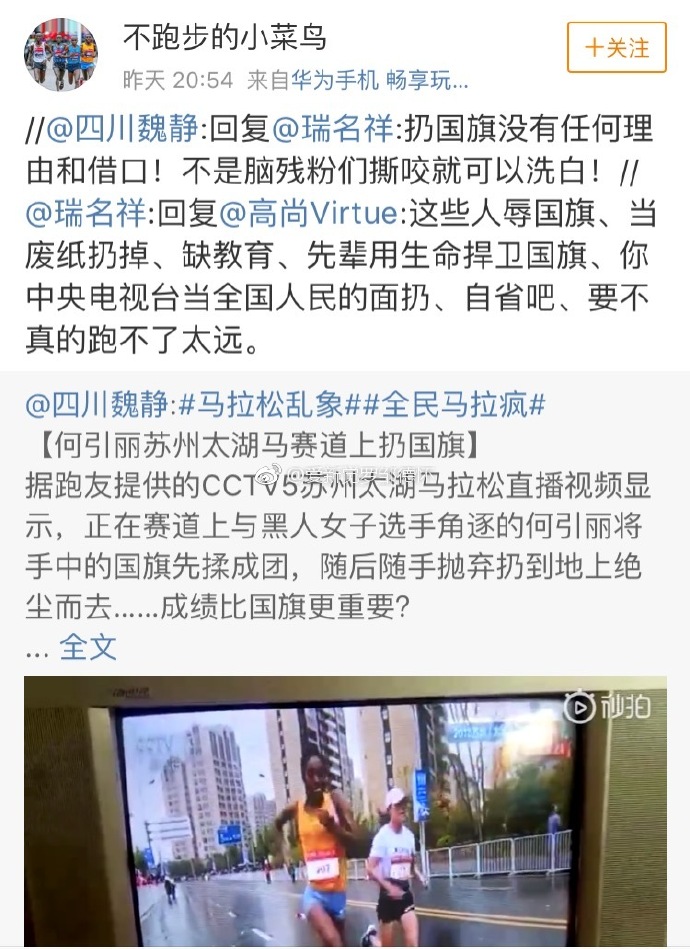Expand the full post via 全文

pos(88,646)
